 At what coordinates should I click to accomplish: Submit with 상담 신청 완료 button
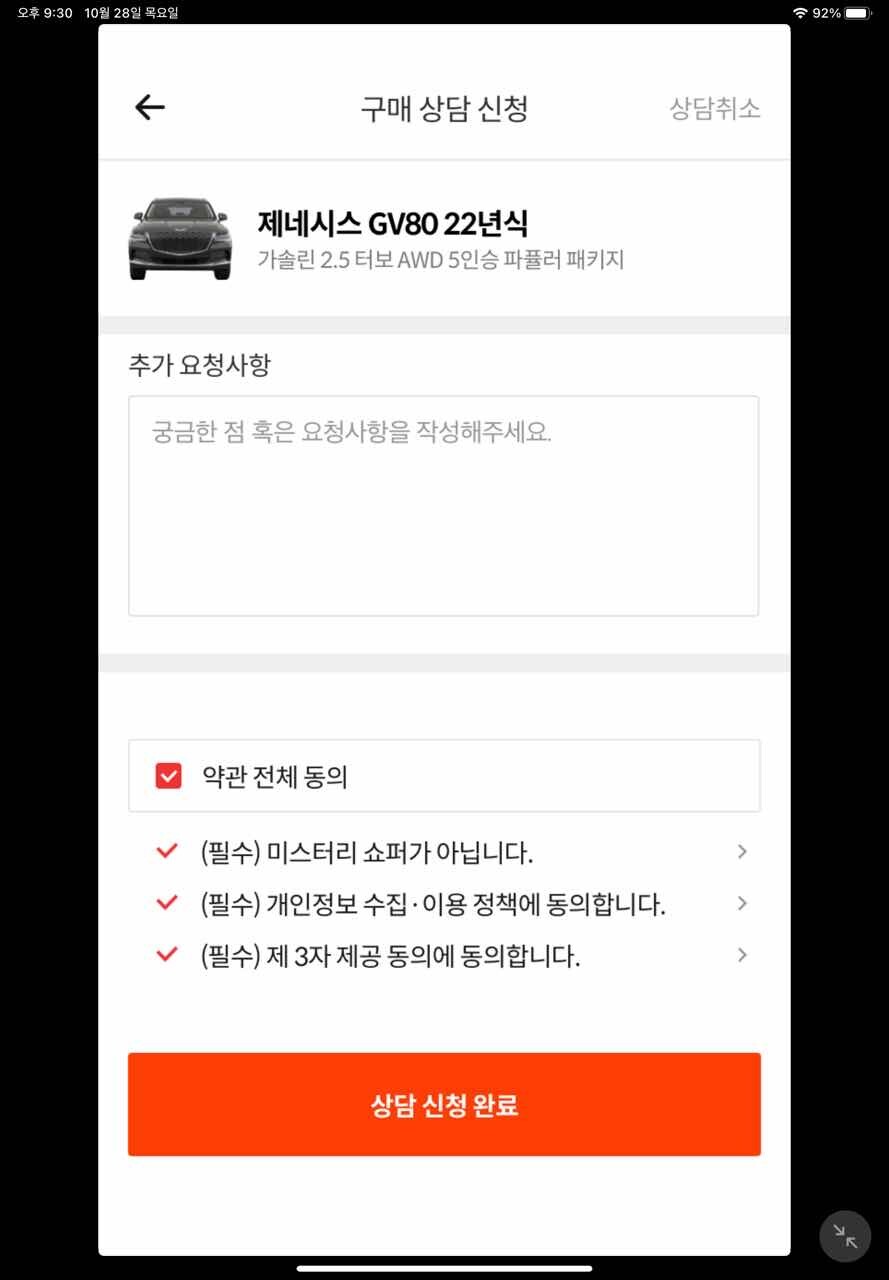444,1105
